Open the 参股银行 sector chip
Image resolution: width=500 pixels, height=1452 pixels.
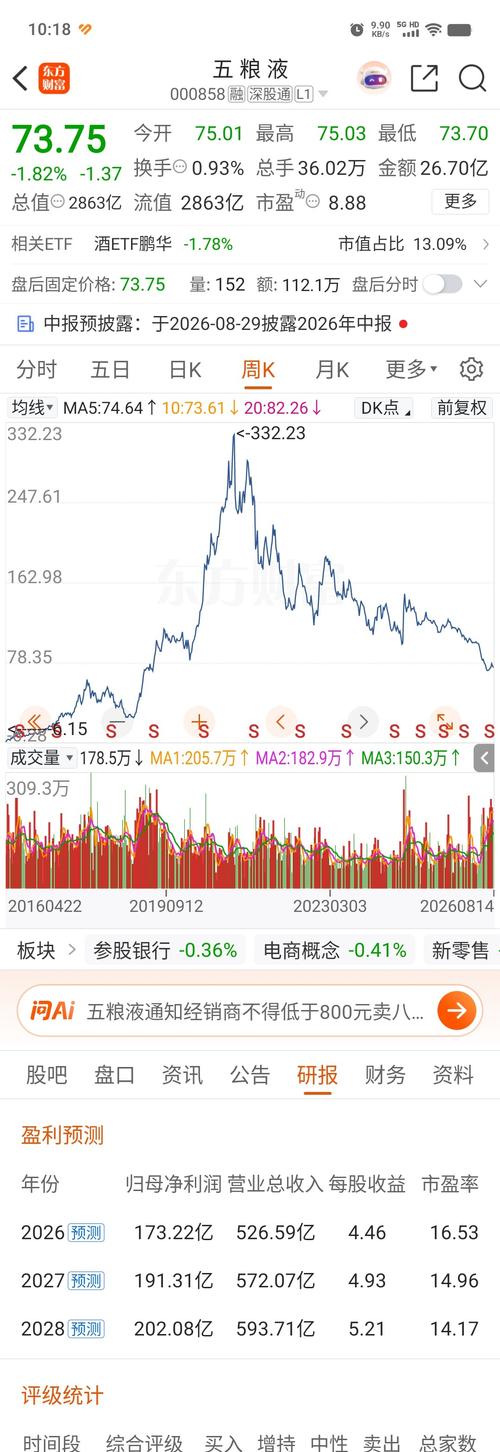(x=164, y=950)
